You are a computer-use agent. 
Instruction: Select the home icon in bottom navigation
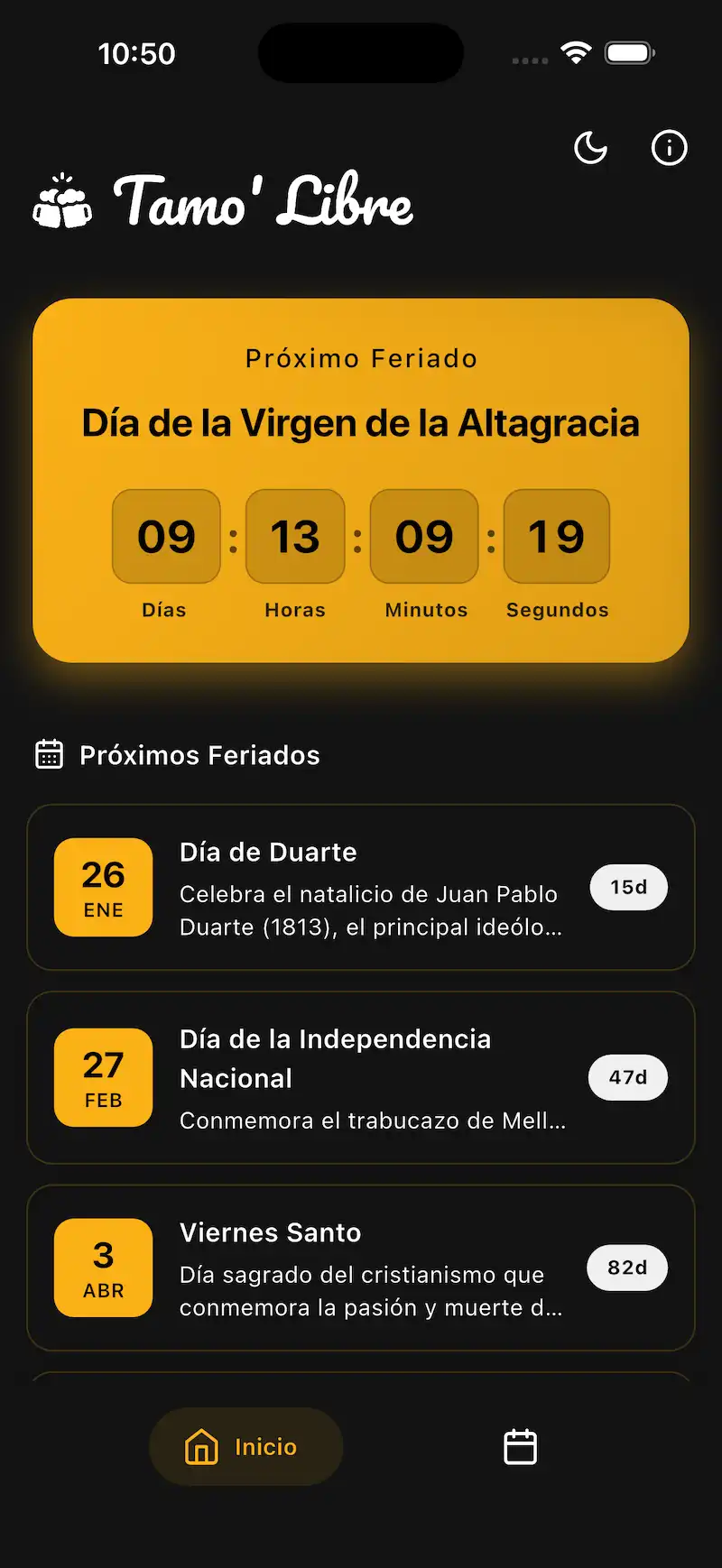(x=200, y=1446)
